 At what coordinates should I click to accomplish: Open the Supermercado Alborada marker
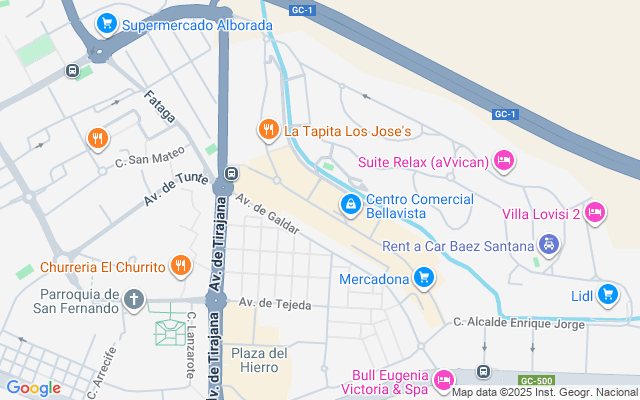[107, 22]
